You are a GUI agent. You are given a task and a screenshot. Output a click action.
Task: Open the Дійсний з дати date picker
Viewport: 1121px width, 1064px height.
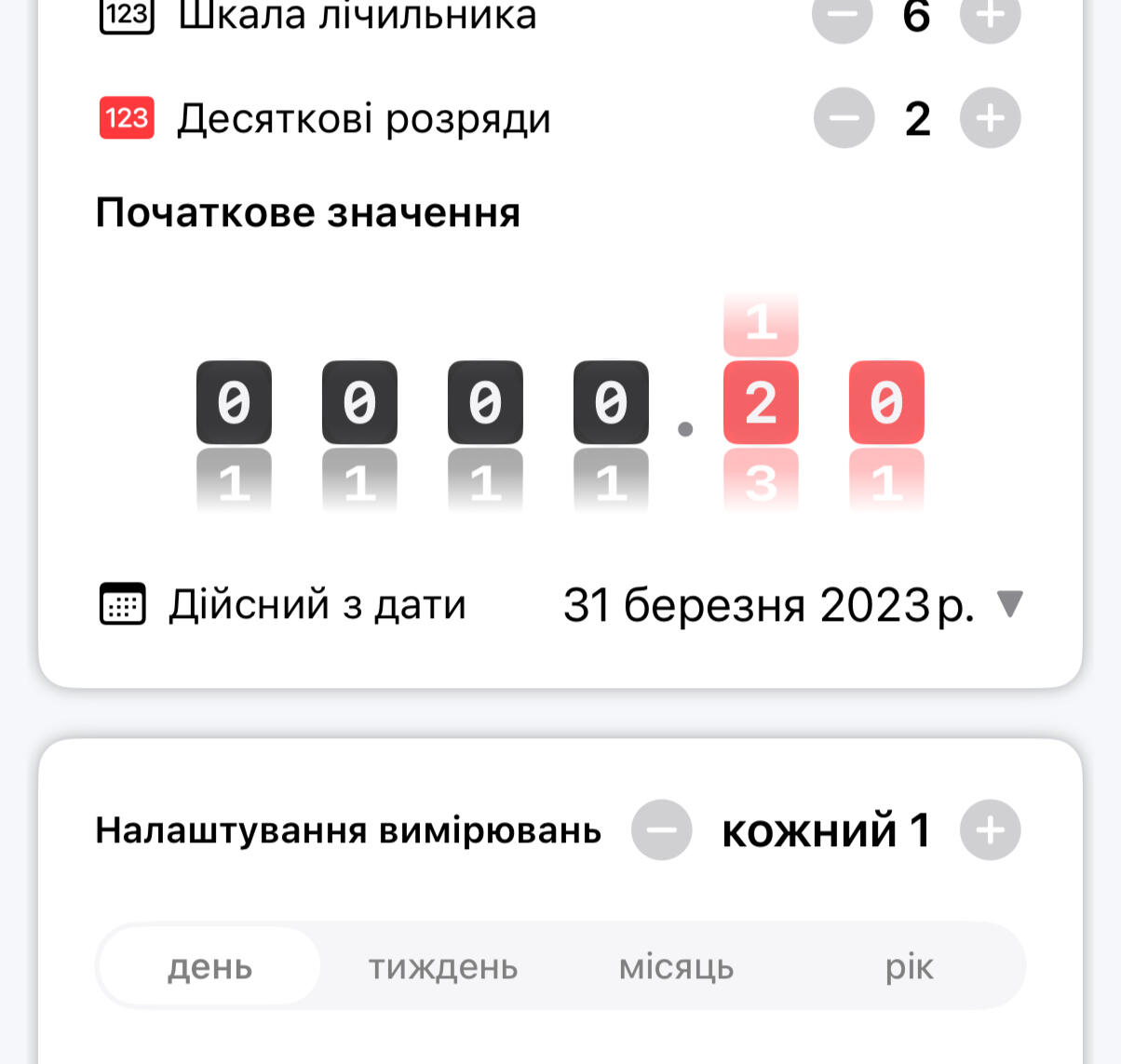791,605
